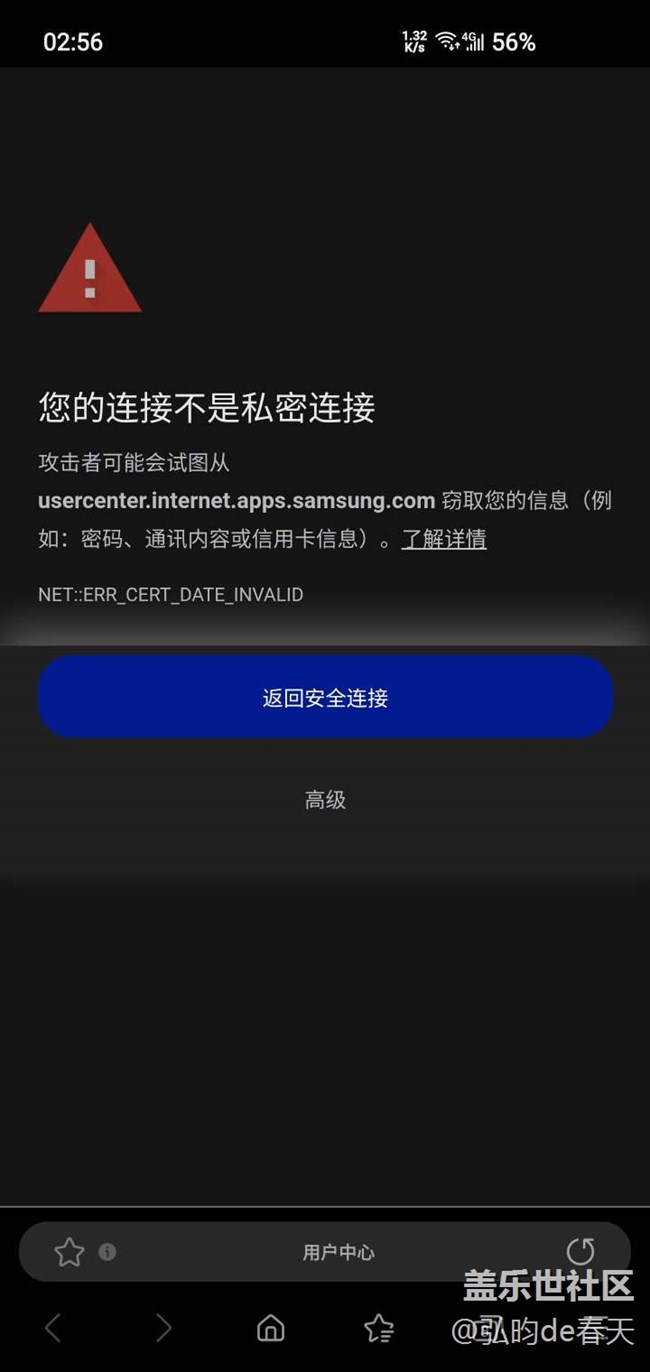The image size is (650, 1372).
Task: Open the 了解详情 link
Action: [x=444, y=539]
